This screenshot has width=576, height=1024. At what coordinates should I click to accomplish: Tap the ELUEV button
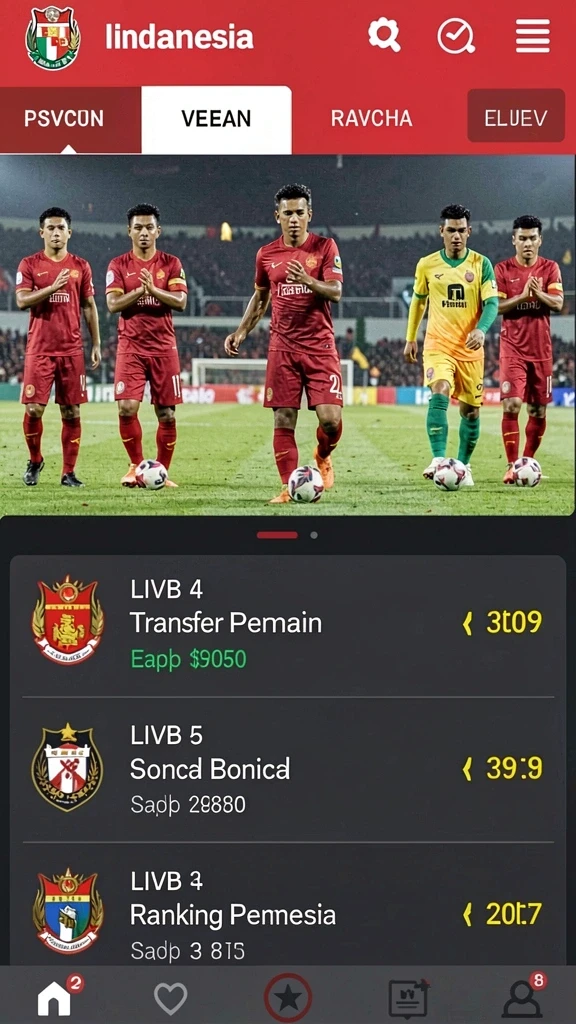[516, 116]
